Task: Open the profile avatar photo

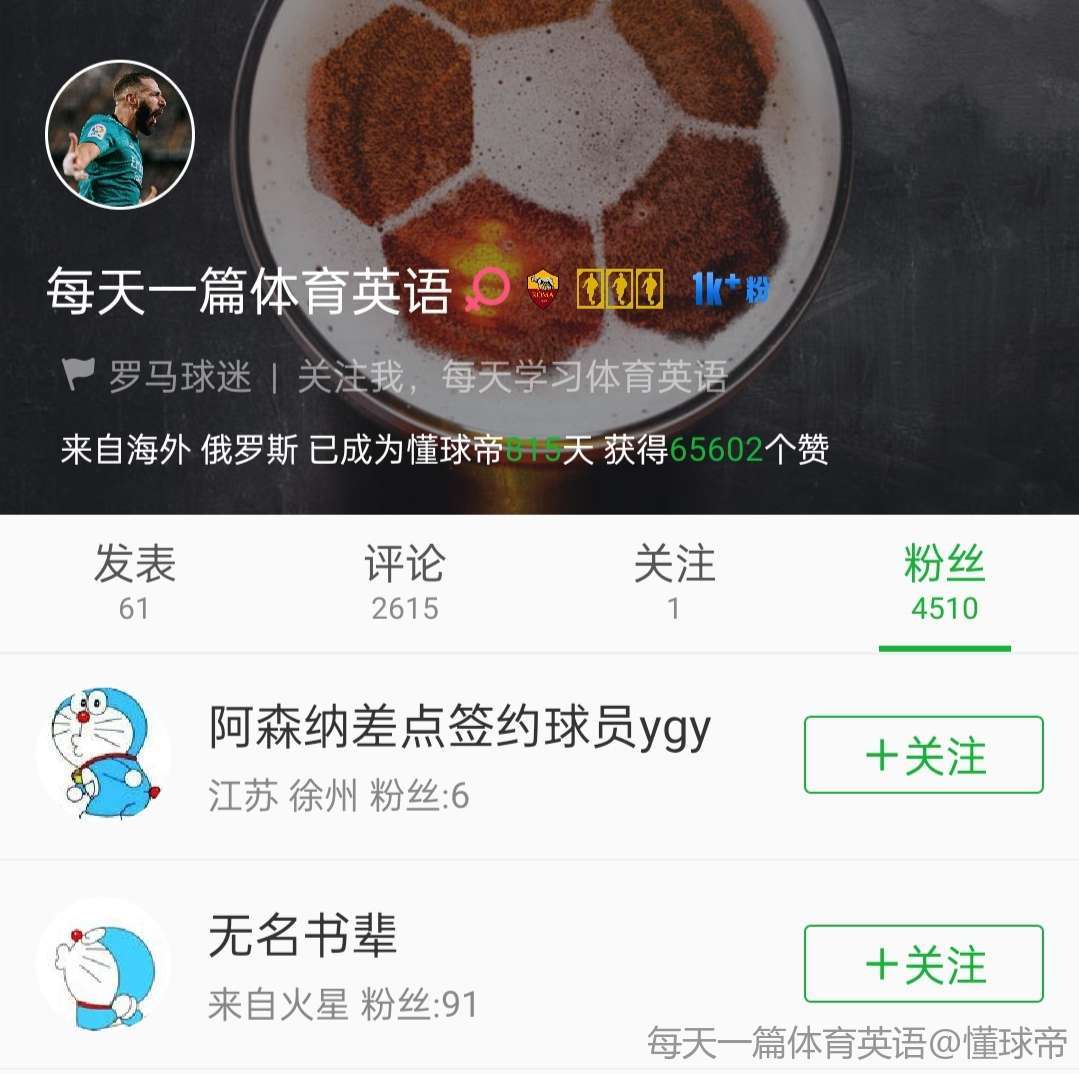Action: click(120, 135)
